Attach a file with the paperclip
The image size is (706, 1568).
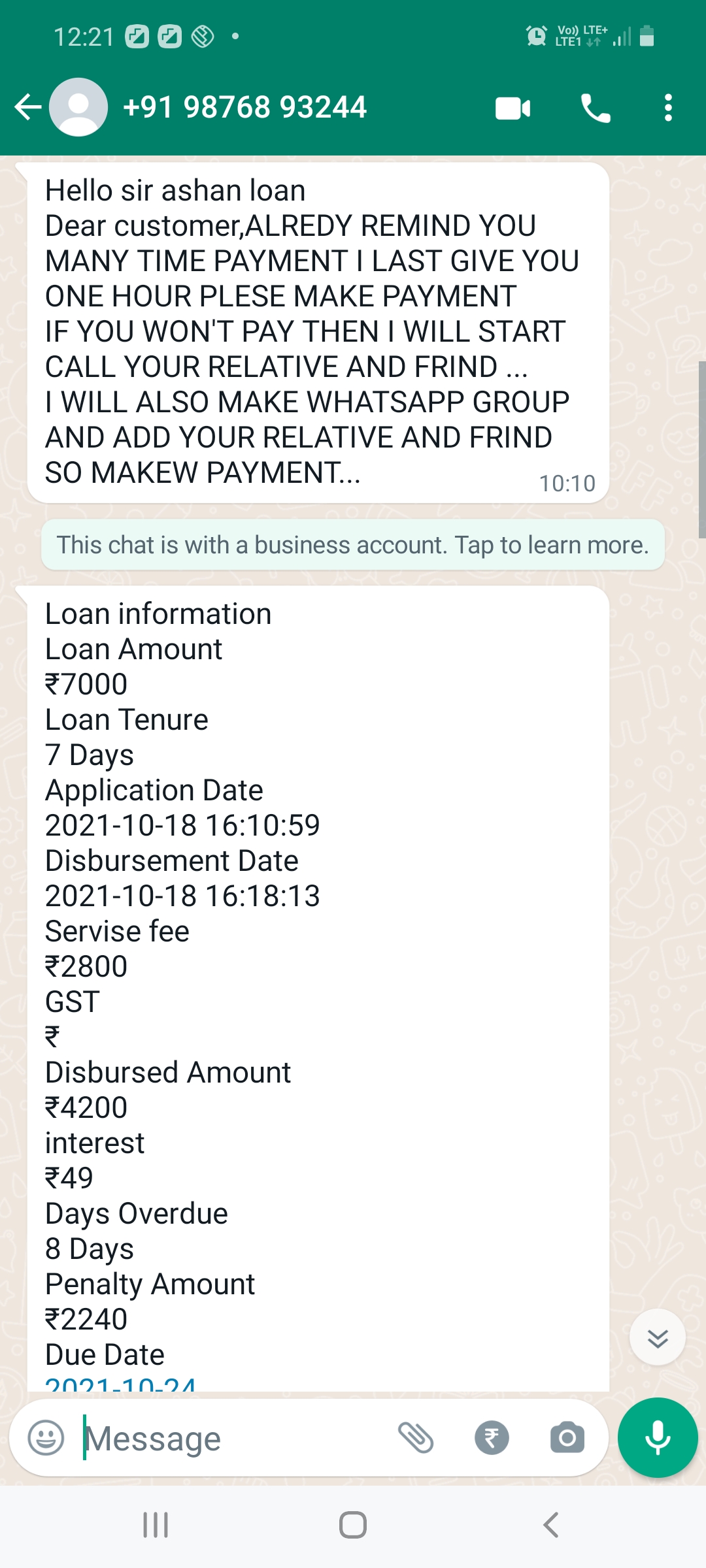(416, 1438)
